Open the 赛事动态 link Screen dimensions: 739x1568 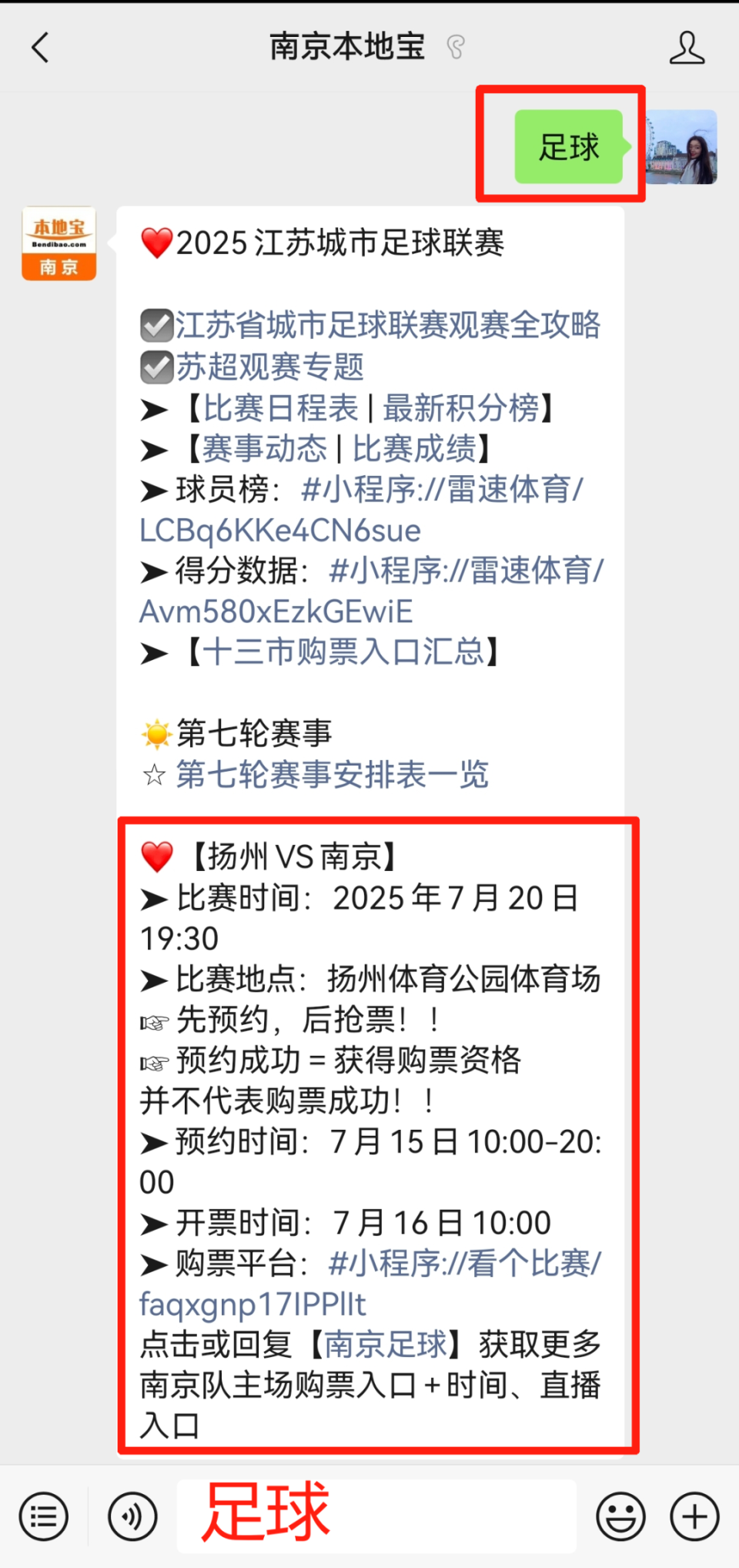pyautogui.click(x=265, y=448)
